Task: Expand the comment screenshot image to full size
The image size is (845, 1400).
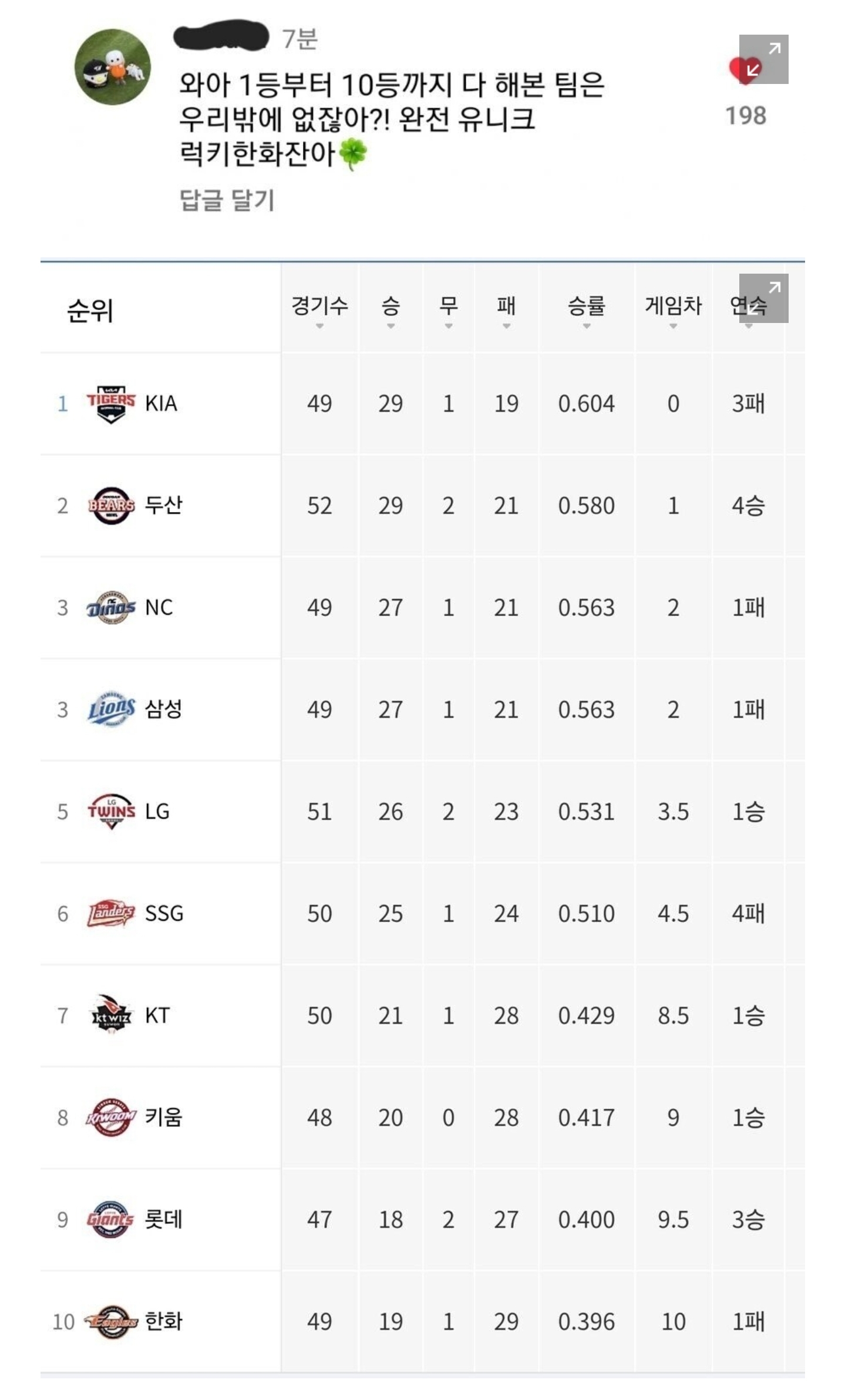Action: pyautogui.click(x=763, y=59)
